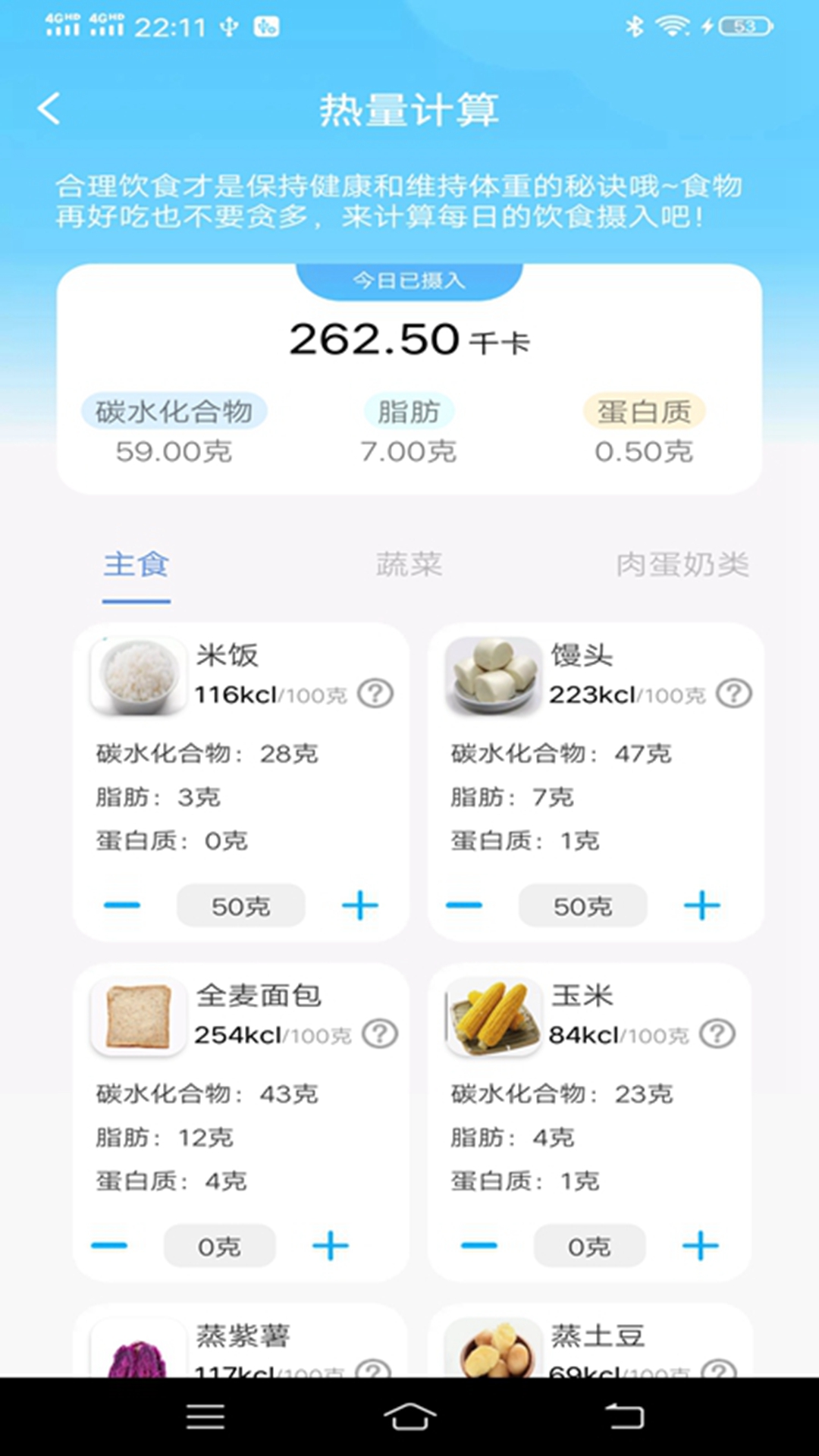Reduce 玉米 with the minus button
The image size is (819, 1456).
click(479, 1246)
